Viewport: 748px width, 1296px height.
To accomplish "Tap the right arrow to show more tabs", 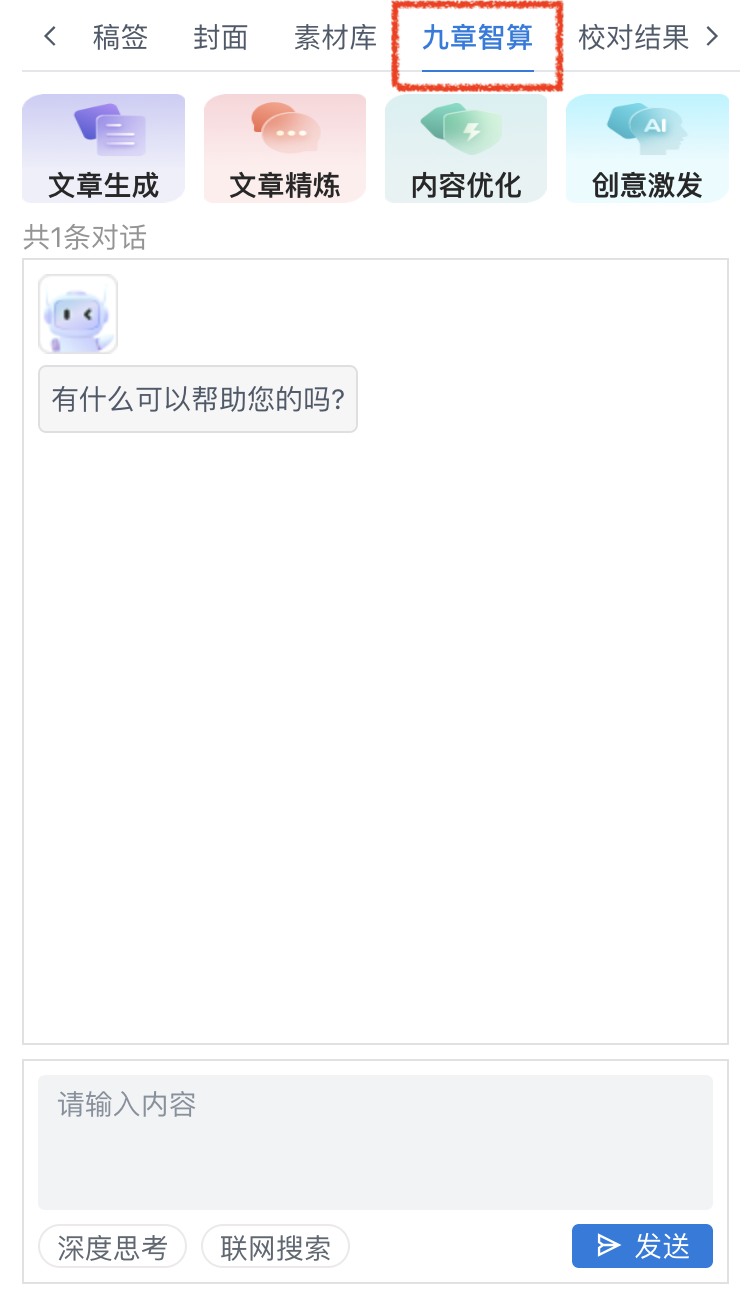I will tap(712, 38).
